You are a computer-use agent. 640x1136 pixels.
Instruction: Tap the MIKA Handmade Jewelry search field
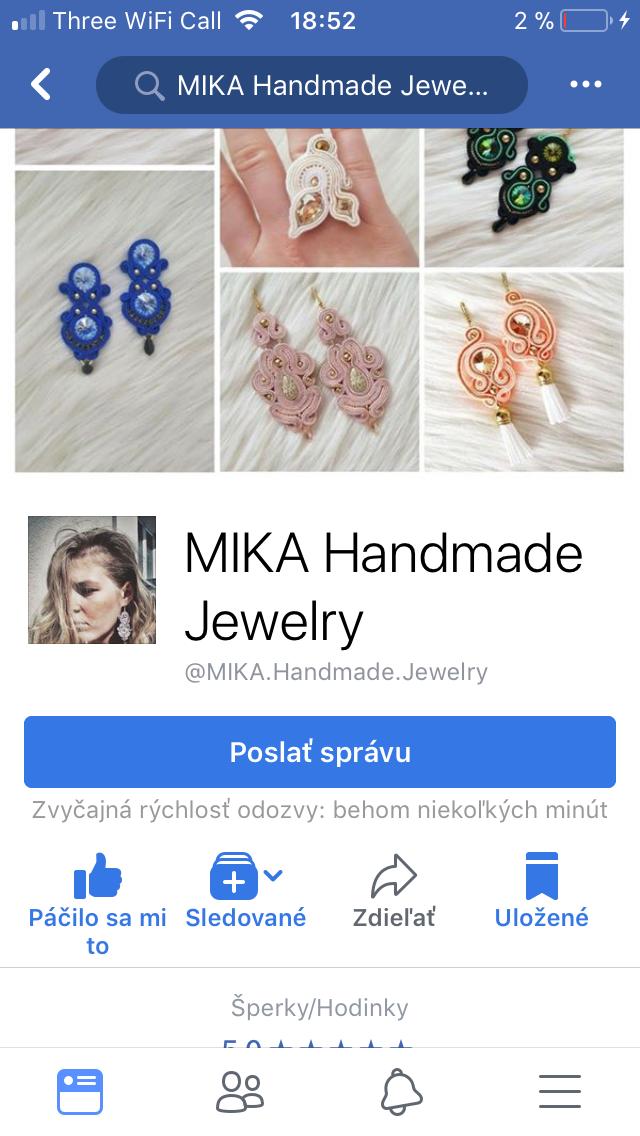(311, 85)
